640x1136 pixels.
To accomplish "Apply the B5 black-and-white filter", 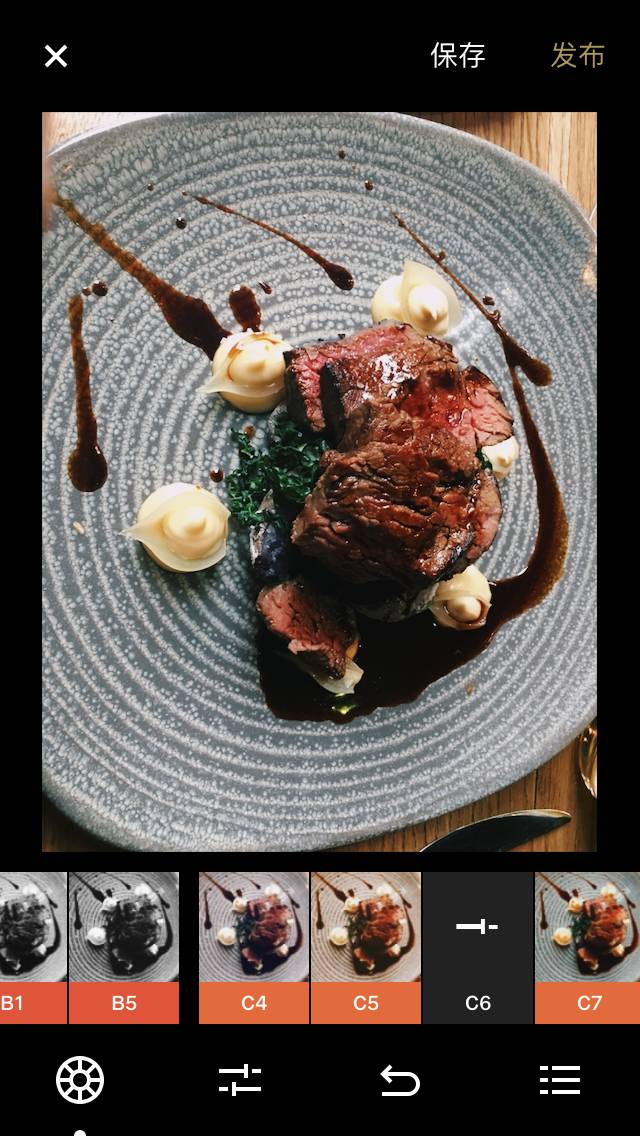I will 124,946.
